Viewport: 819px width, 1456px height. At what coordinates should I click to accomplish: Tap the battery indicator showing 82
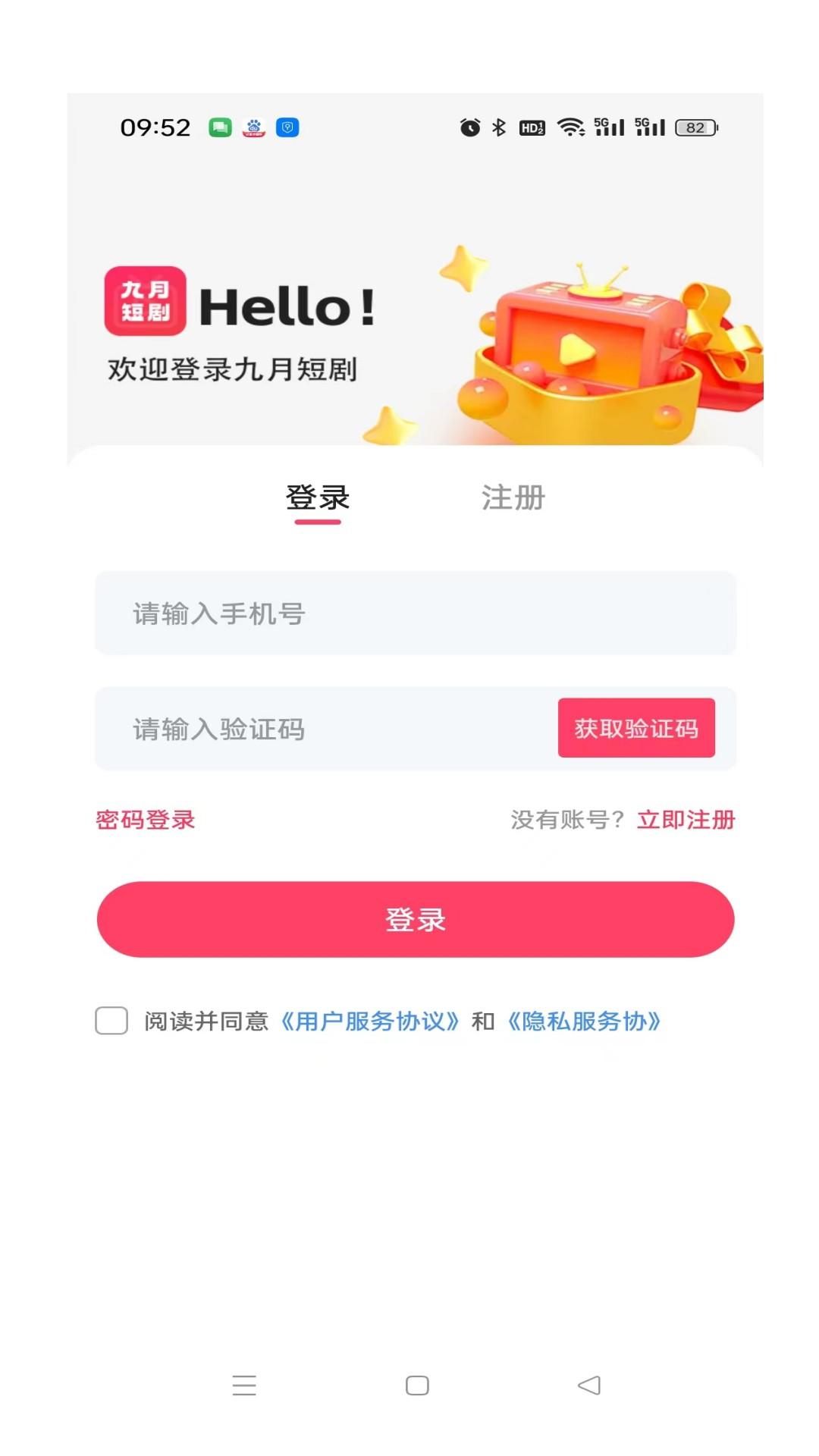coord(695,127)
